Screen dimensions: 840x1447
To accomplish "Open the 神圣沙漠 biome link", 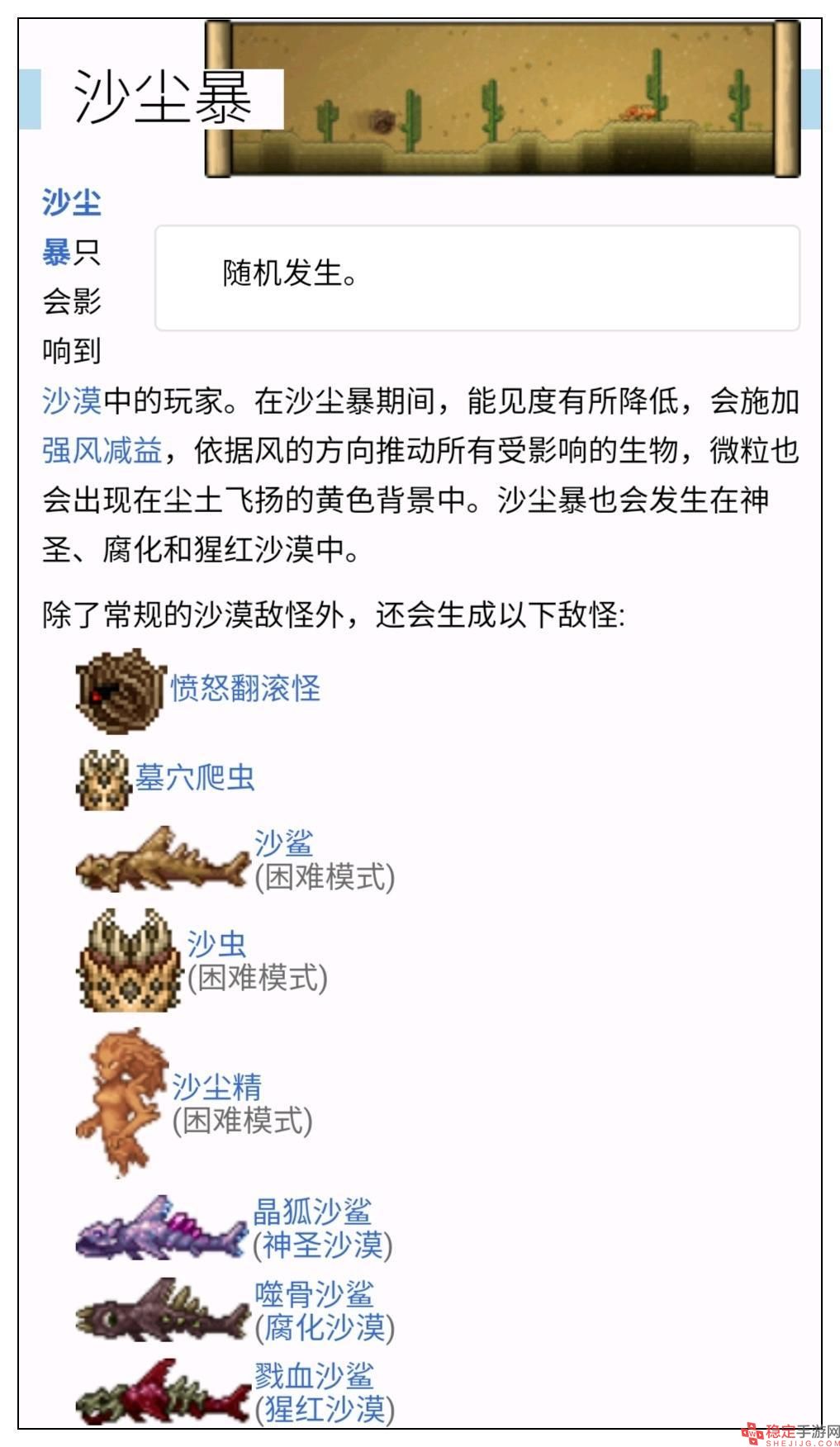I will pyautogui.click(x=323, y=1245).
